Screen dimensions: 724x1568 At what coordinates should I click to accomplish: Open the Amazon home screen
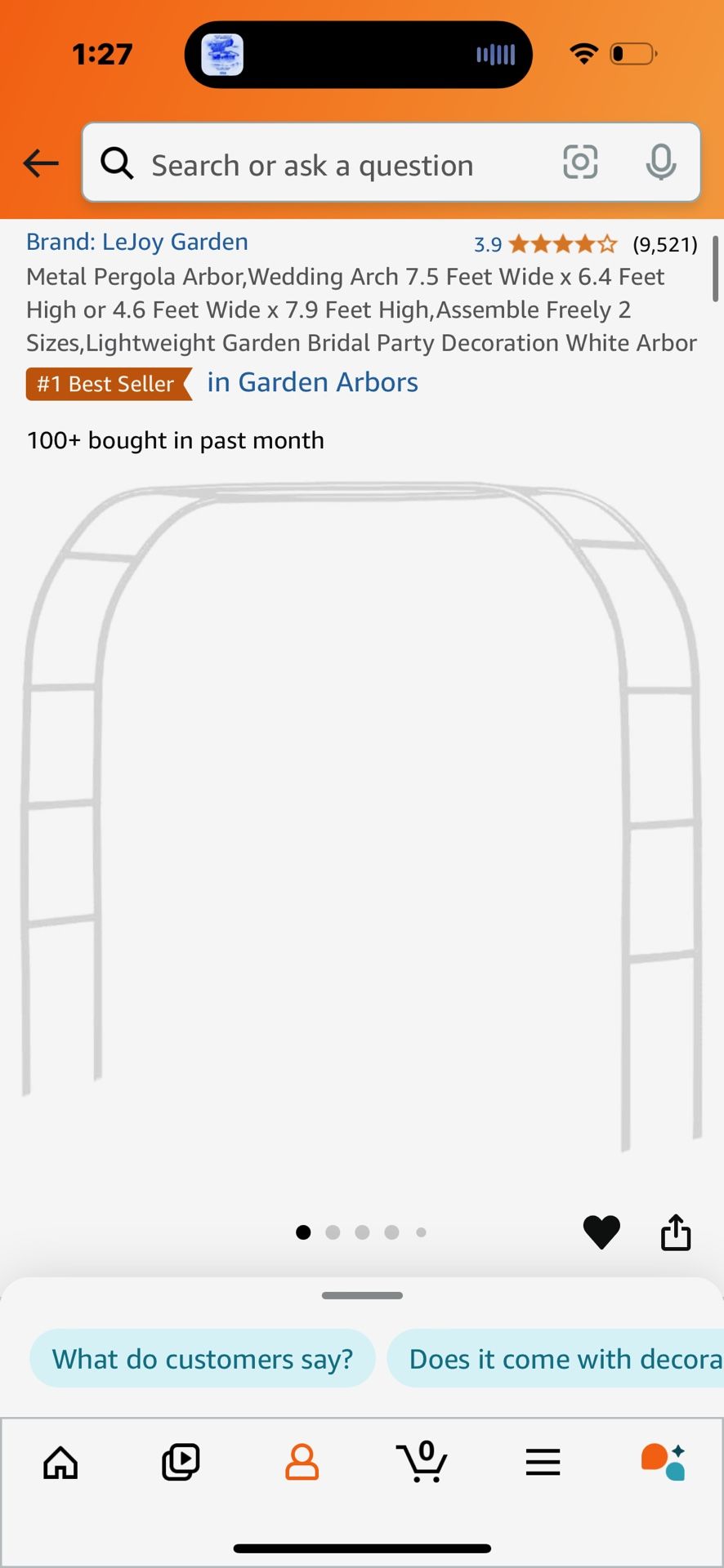point(60,1462)
